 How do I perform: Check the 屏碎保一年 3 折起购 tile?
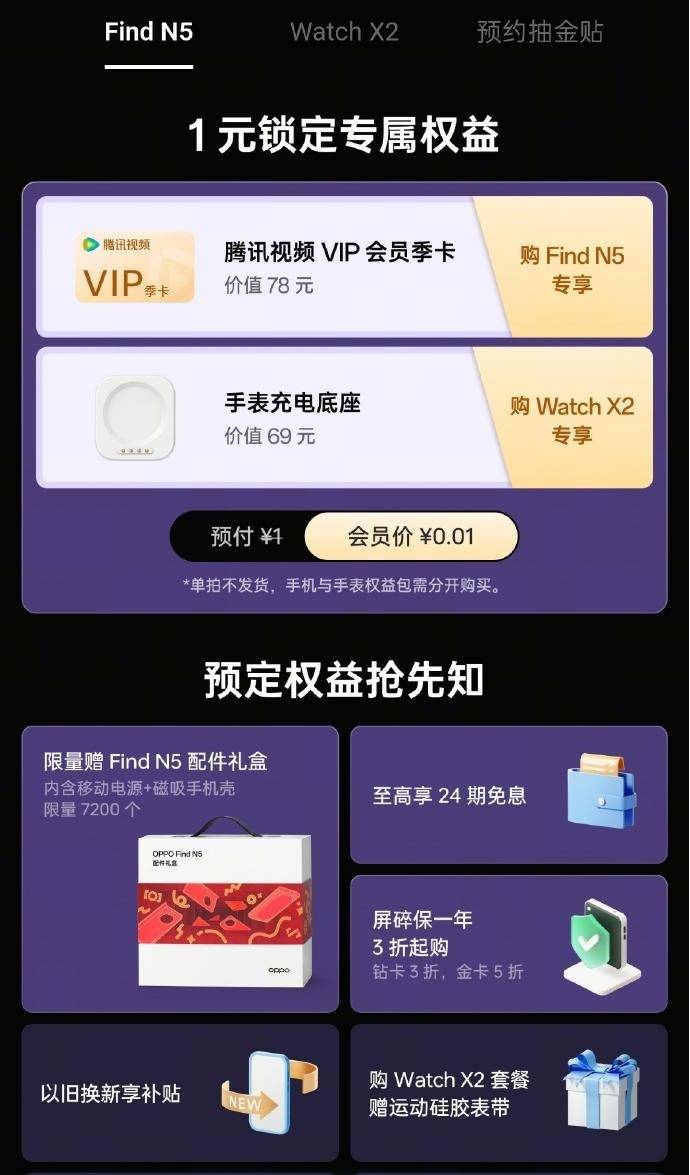pyautogui.click(x=508, y=944)
